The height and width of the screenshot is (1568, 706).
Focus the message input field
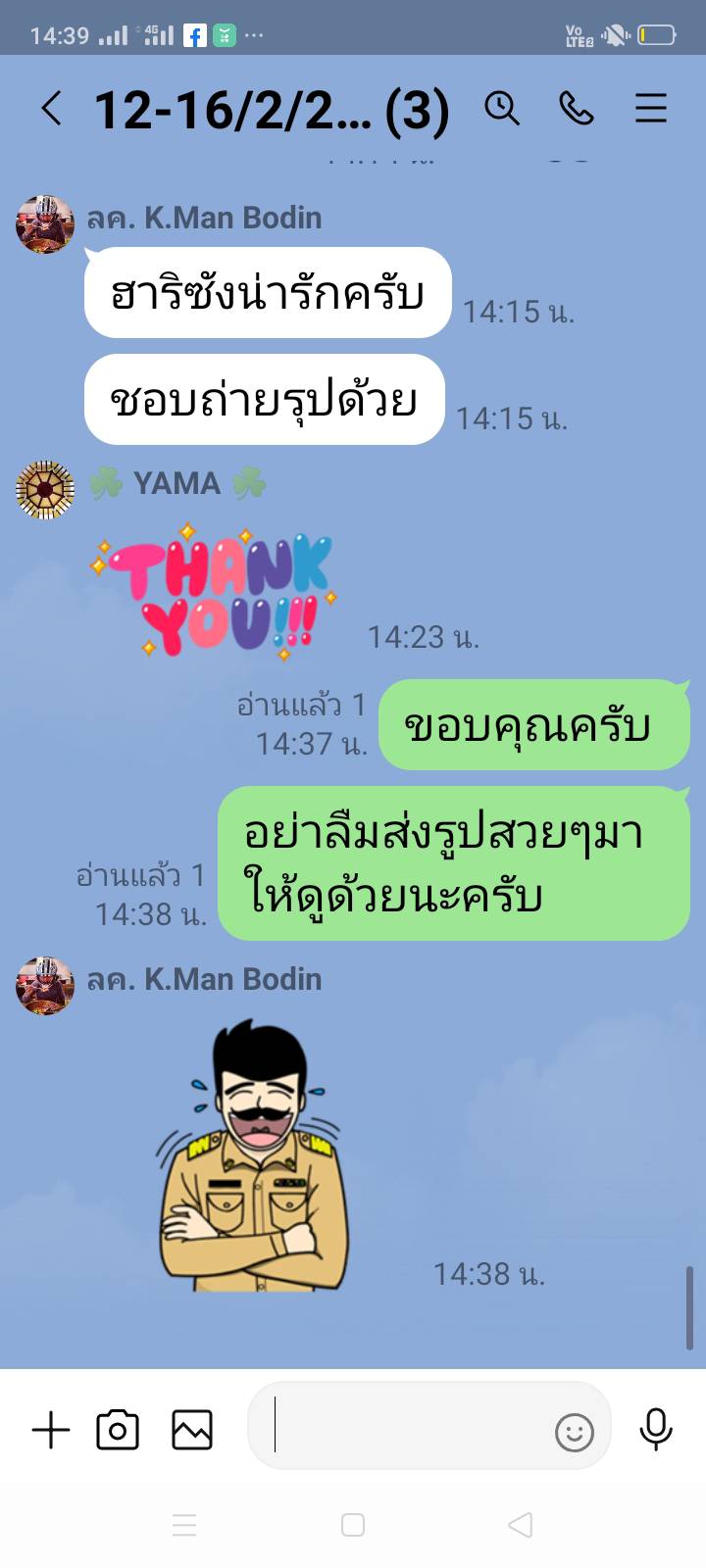point(402,1426)
